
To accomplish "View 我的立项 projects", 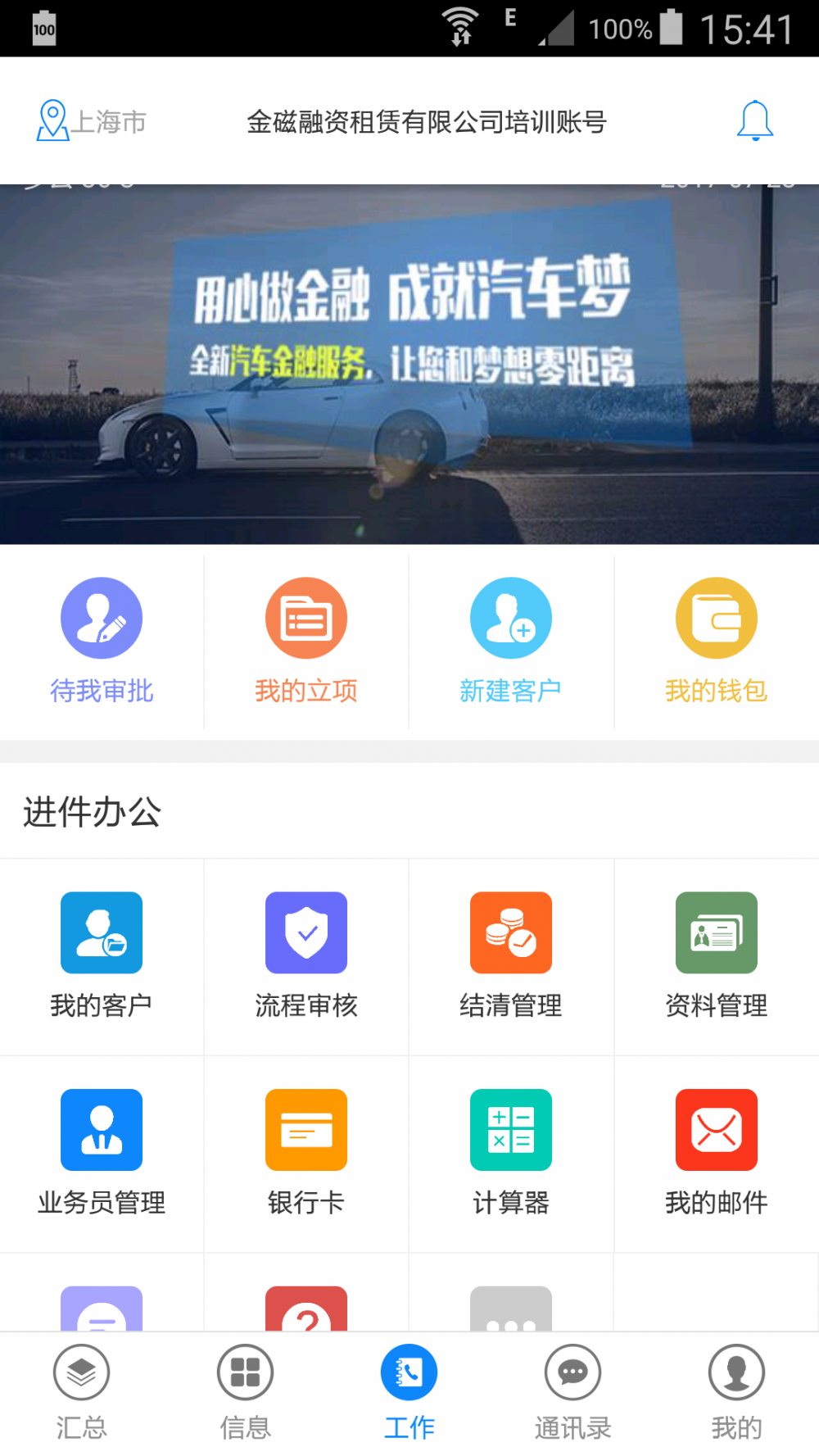I will (306, 641).
